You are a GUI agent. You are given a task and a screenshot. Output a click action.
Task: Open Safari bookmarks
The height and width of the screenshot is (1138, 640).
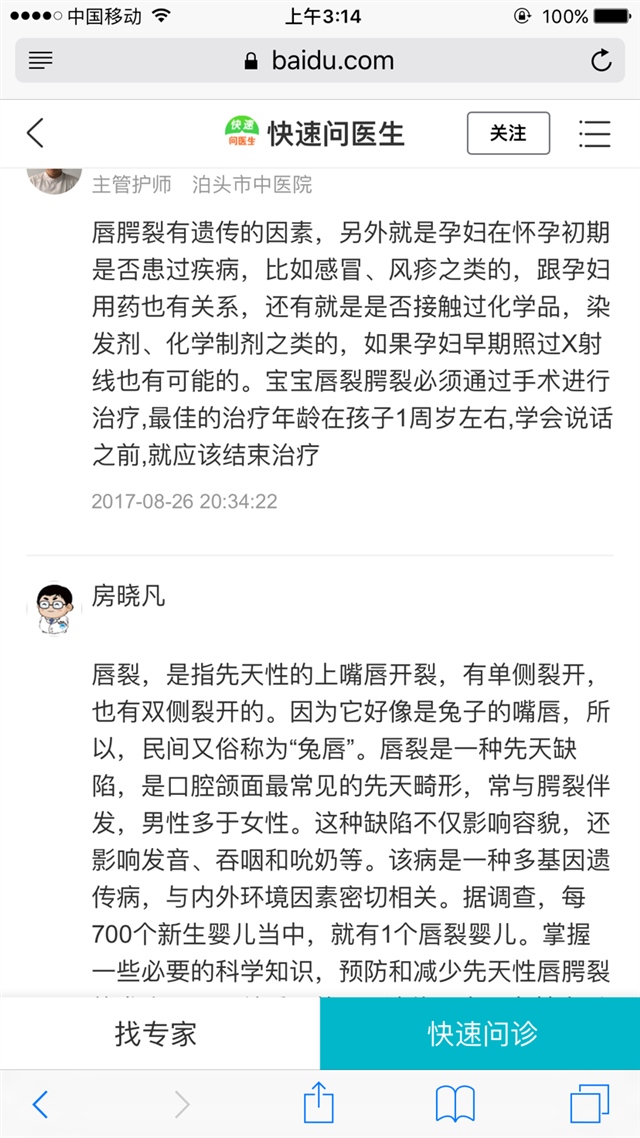coord(455,1104)
